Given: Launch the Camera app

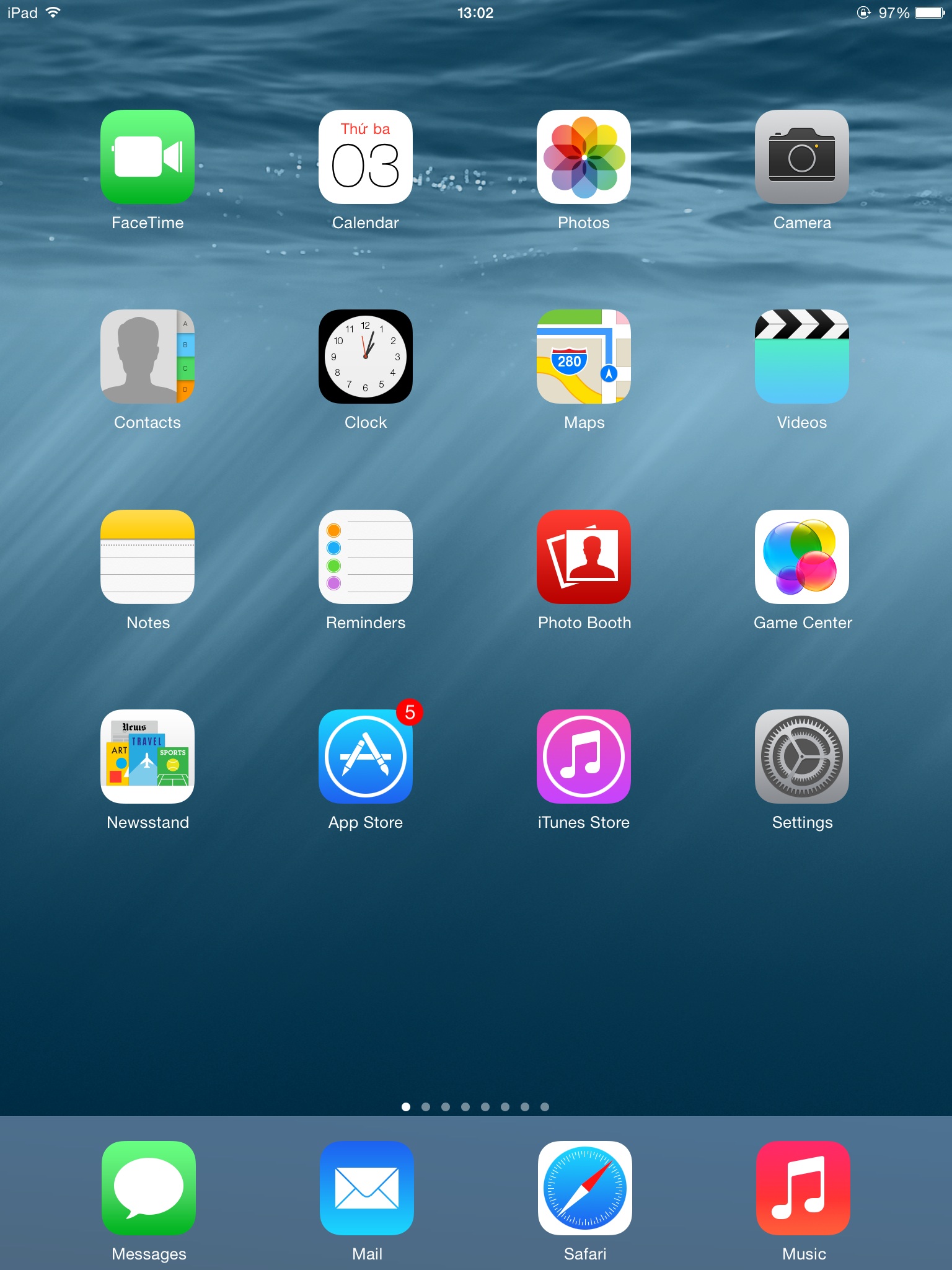Looking at the screenshot, I should pos(802,157).
